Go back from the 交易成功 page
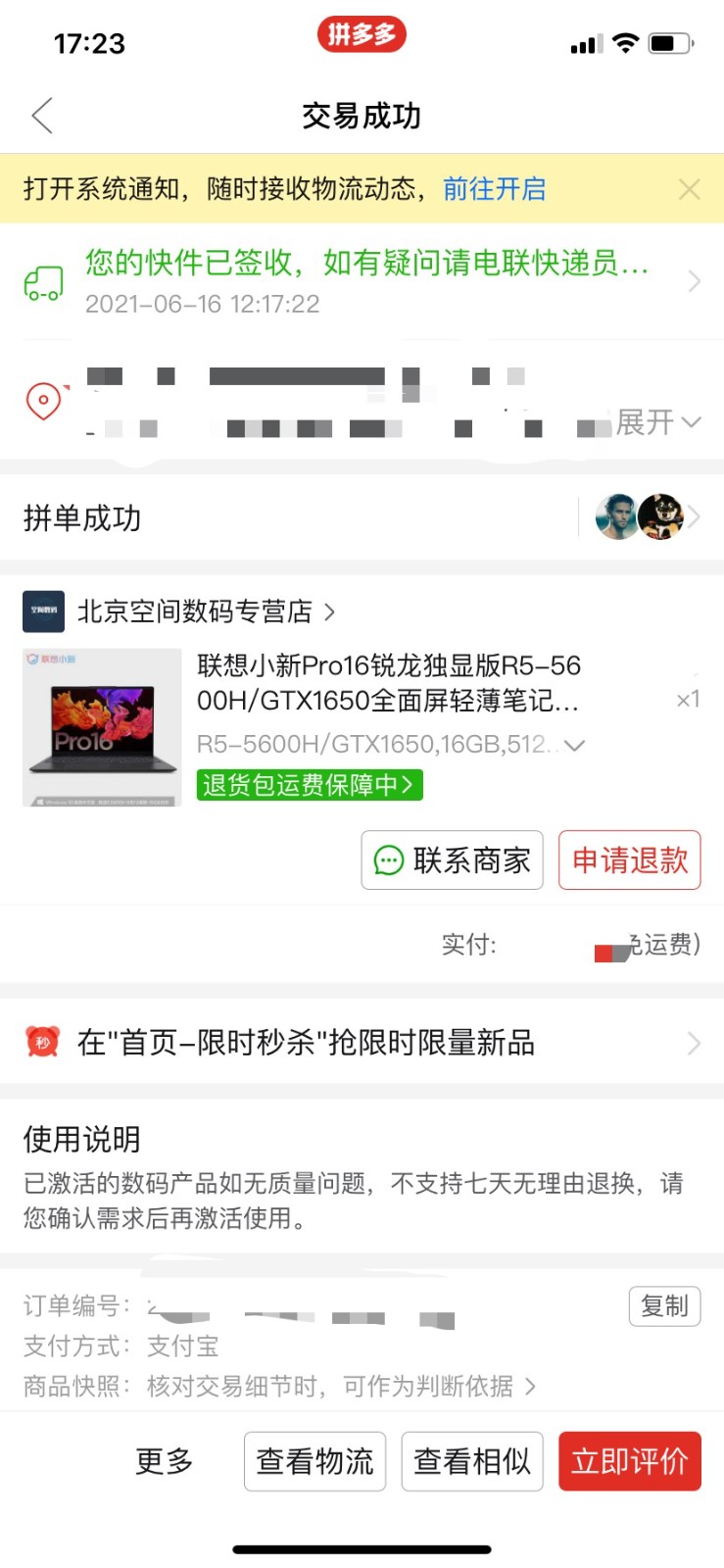This screenshot has height=1568, width=724. [x=42, y=116]
